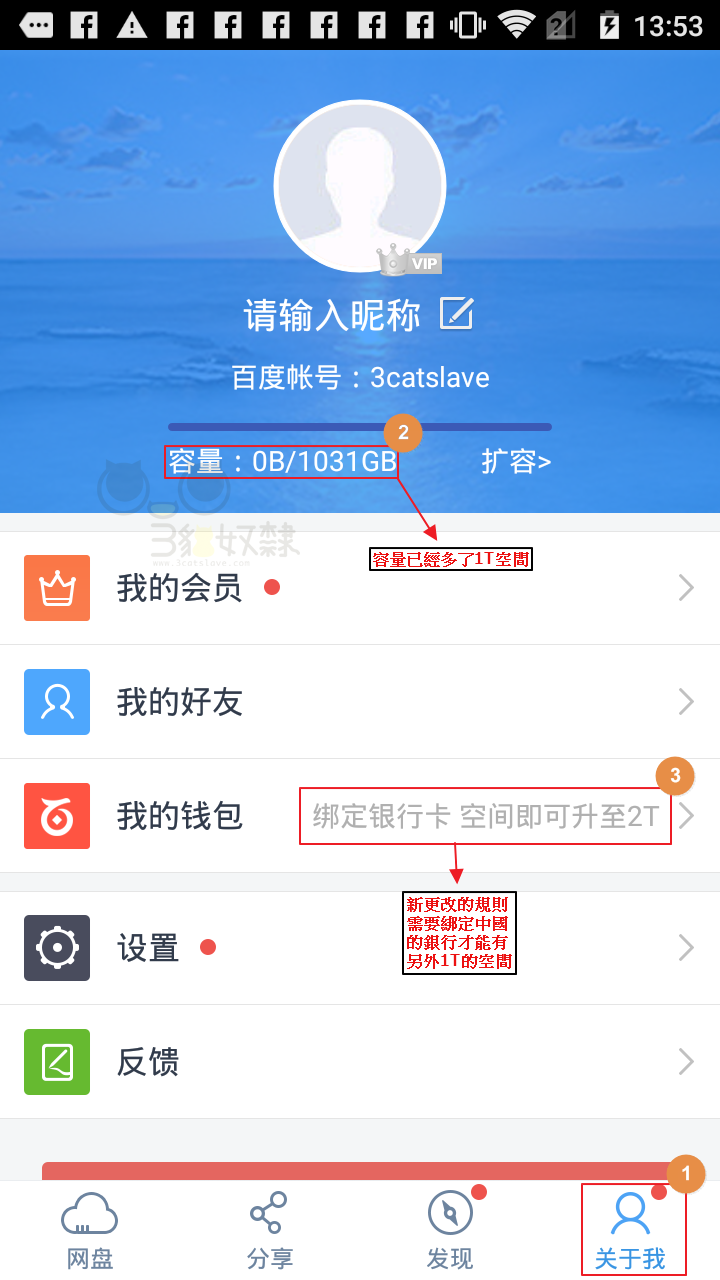Switch to the 分享 tab
This screenshot has height=1280, width=720.
click(x=270, y=1230)
